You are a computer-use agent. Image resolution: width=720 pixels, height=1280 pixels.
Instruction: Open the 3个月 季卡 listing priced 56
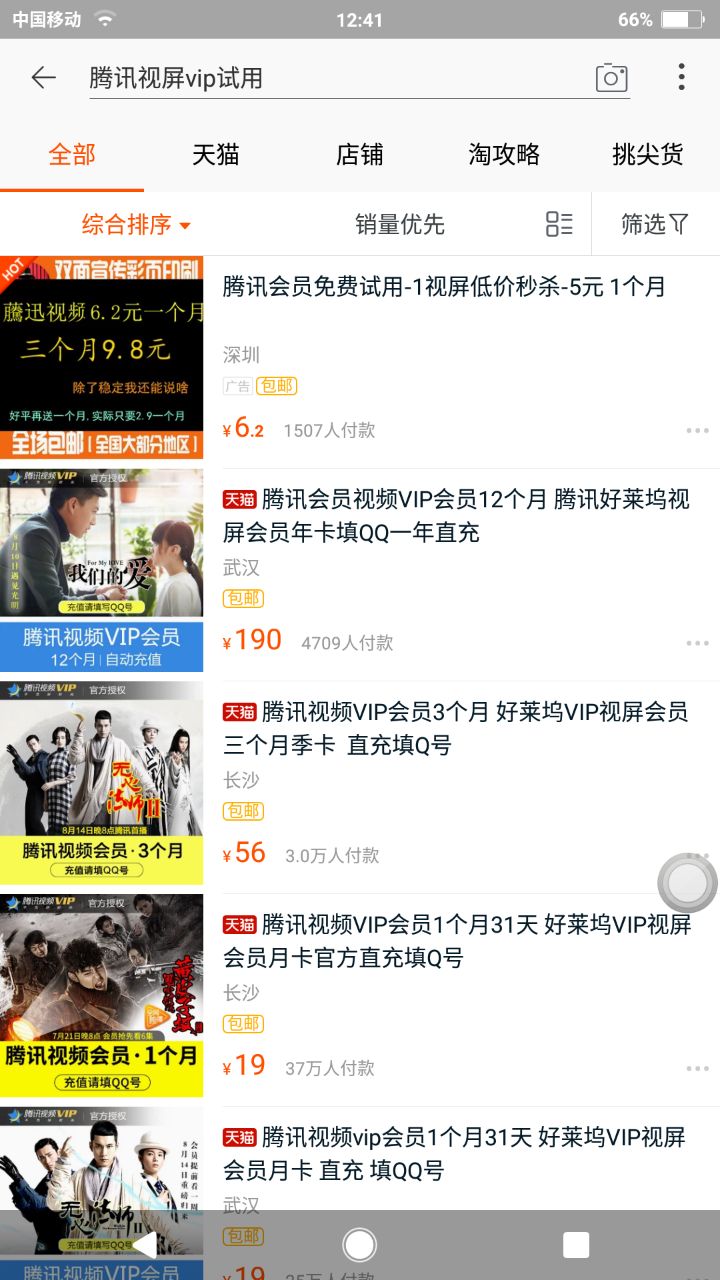[x=456, y=728]
